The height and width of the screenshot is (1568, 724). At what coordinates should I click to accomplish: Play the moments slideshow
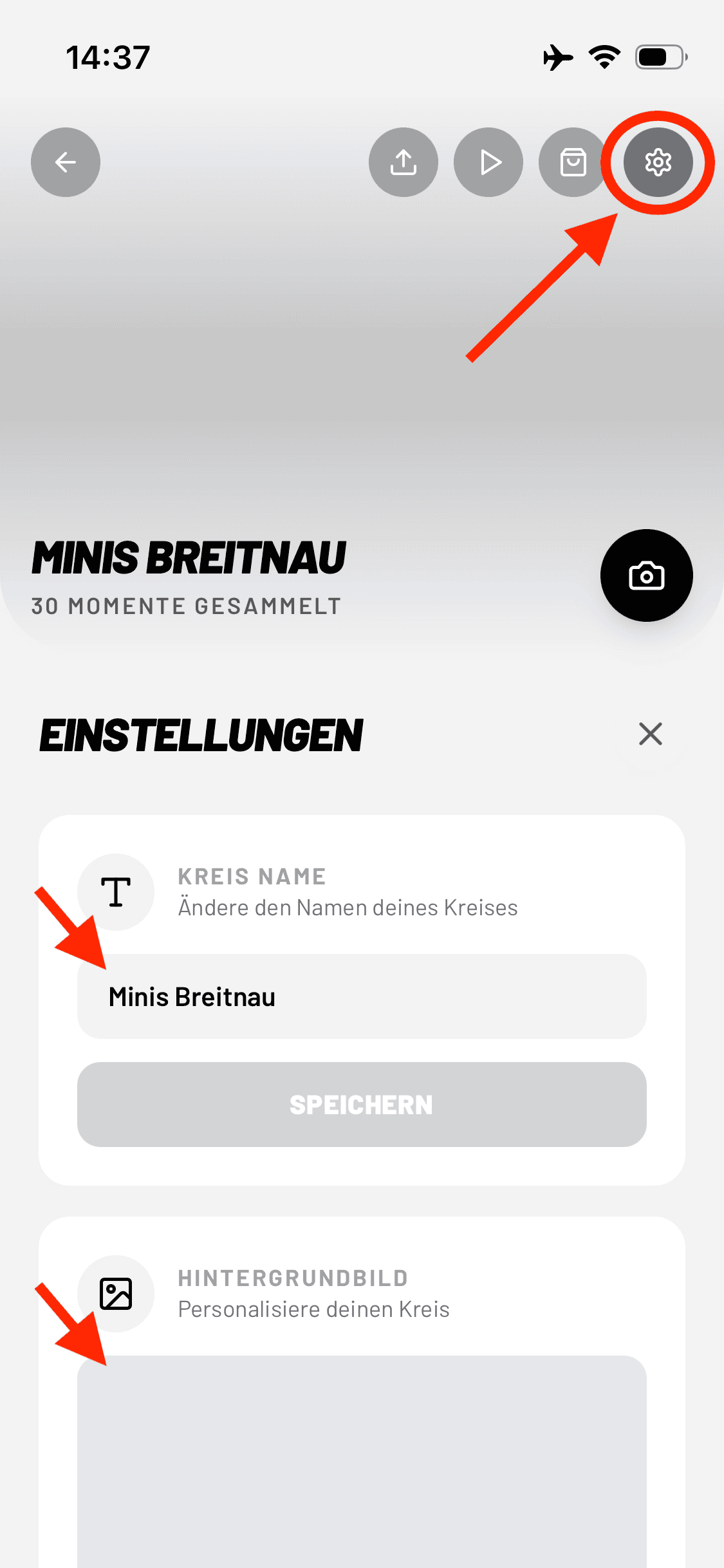pyautogui.click(x=488, y=162)
